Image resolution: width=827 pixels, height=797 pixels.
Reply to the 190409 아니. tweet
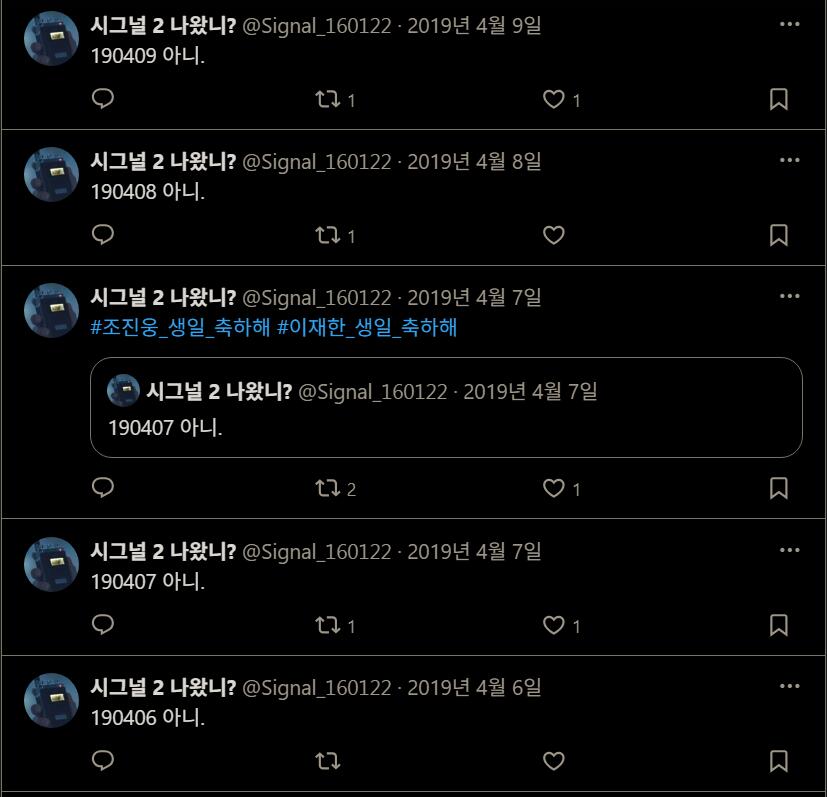pos(103,99)
